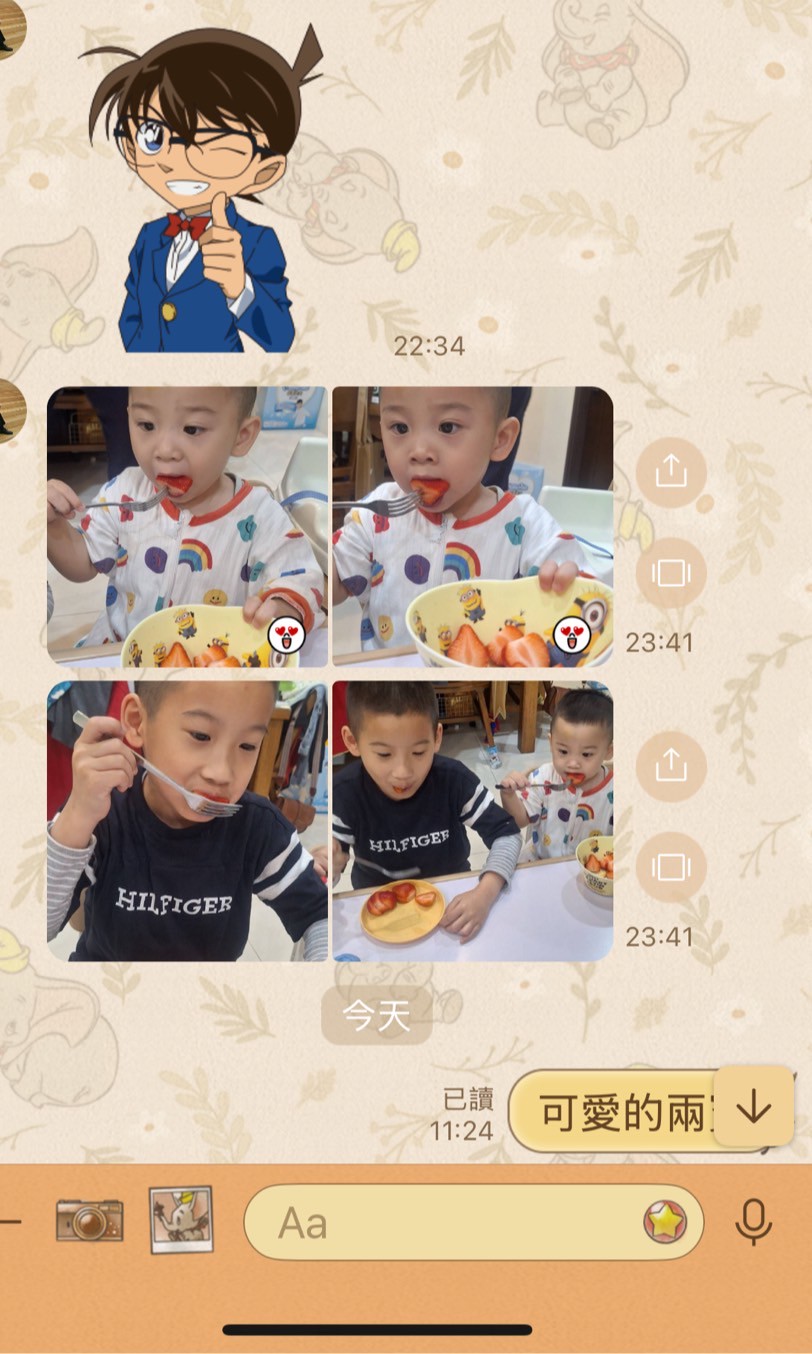This screenshot has height=1354, width=812.
Task: View second 23:41 photo set as slideshow
Action: tap(671, 867)
